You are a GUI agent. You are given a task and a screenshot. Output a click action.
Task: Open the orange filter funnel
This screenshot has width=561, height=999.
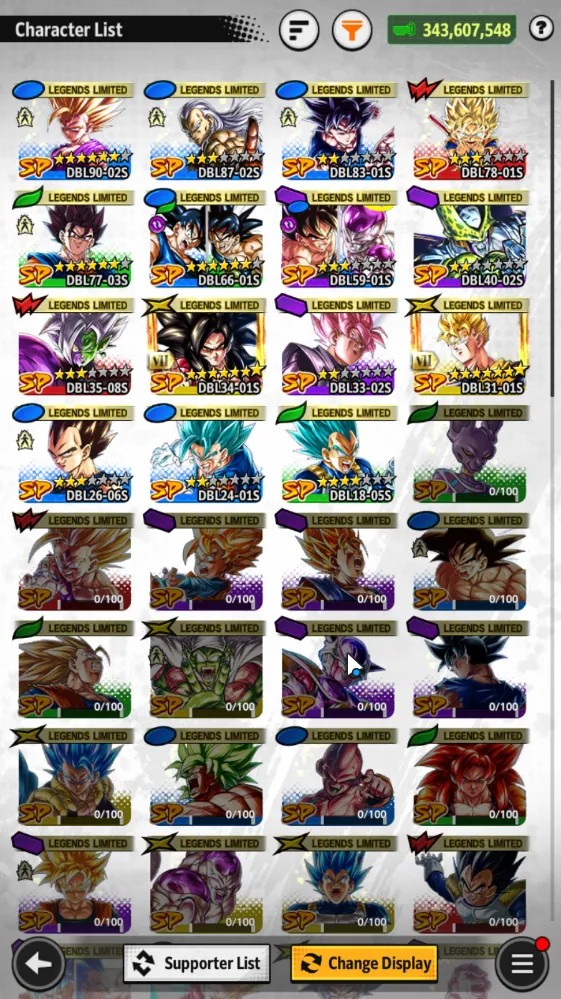(x=352, y=30)
